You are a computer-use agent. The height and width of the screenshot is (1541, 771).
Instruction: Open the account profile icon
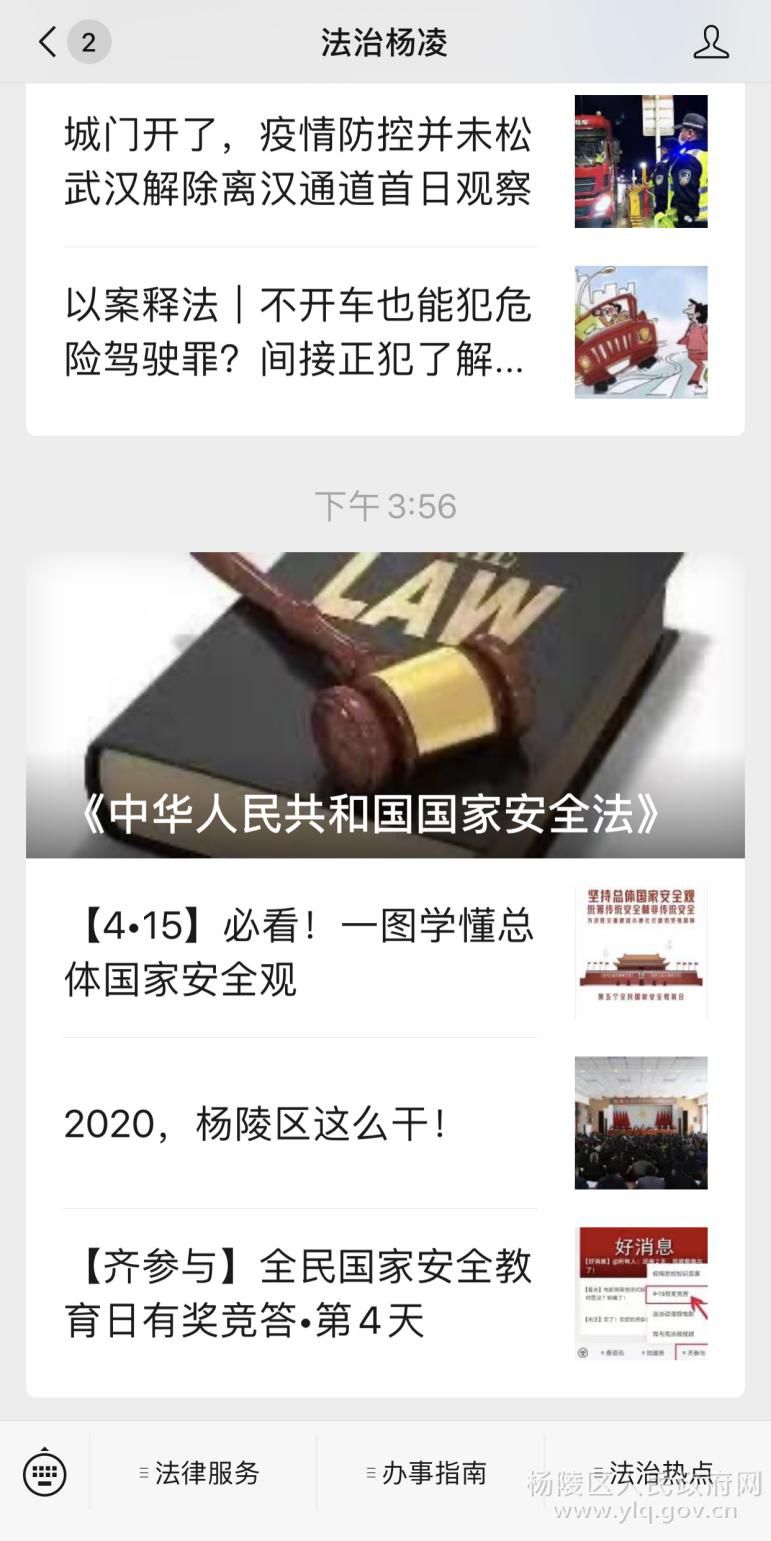pos(711,42)
